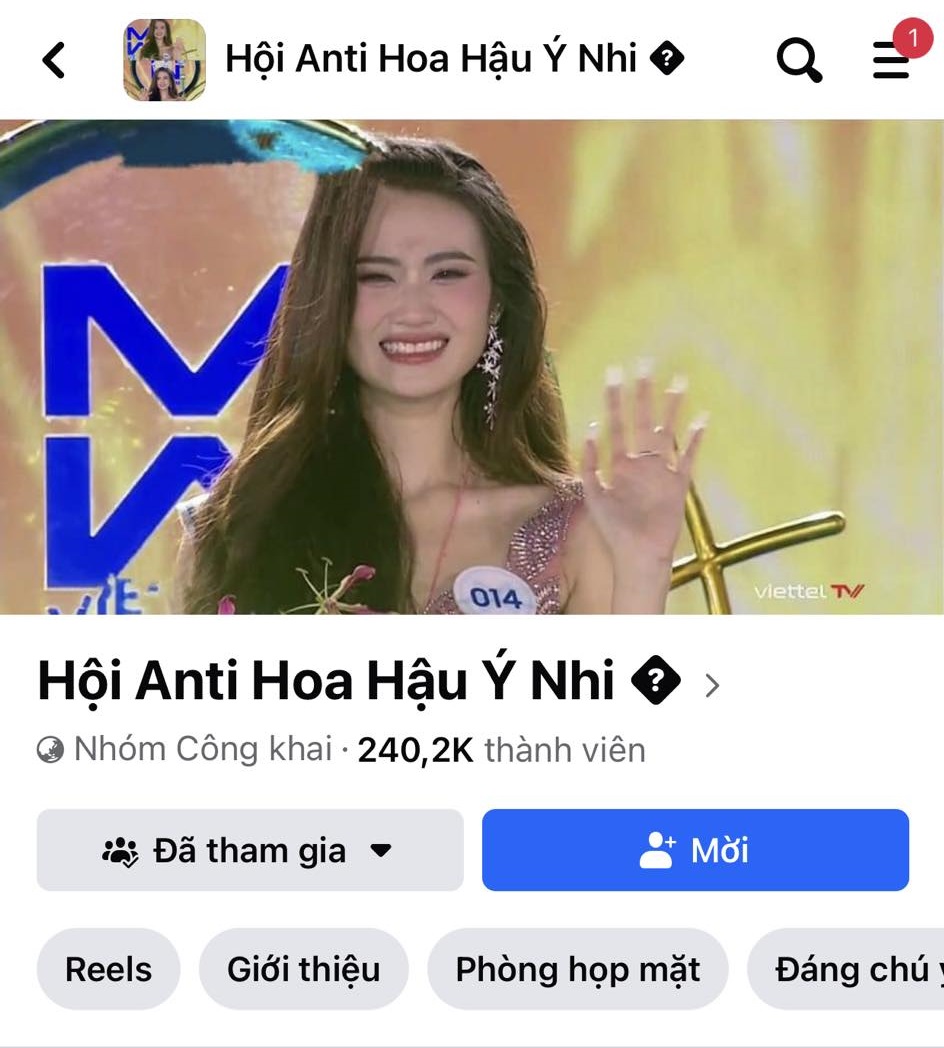This screenshot has width=944, height=1048.
Task: Click the globe icon next to Nhóm Công khai
Action: (51, 747)
